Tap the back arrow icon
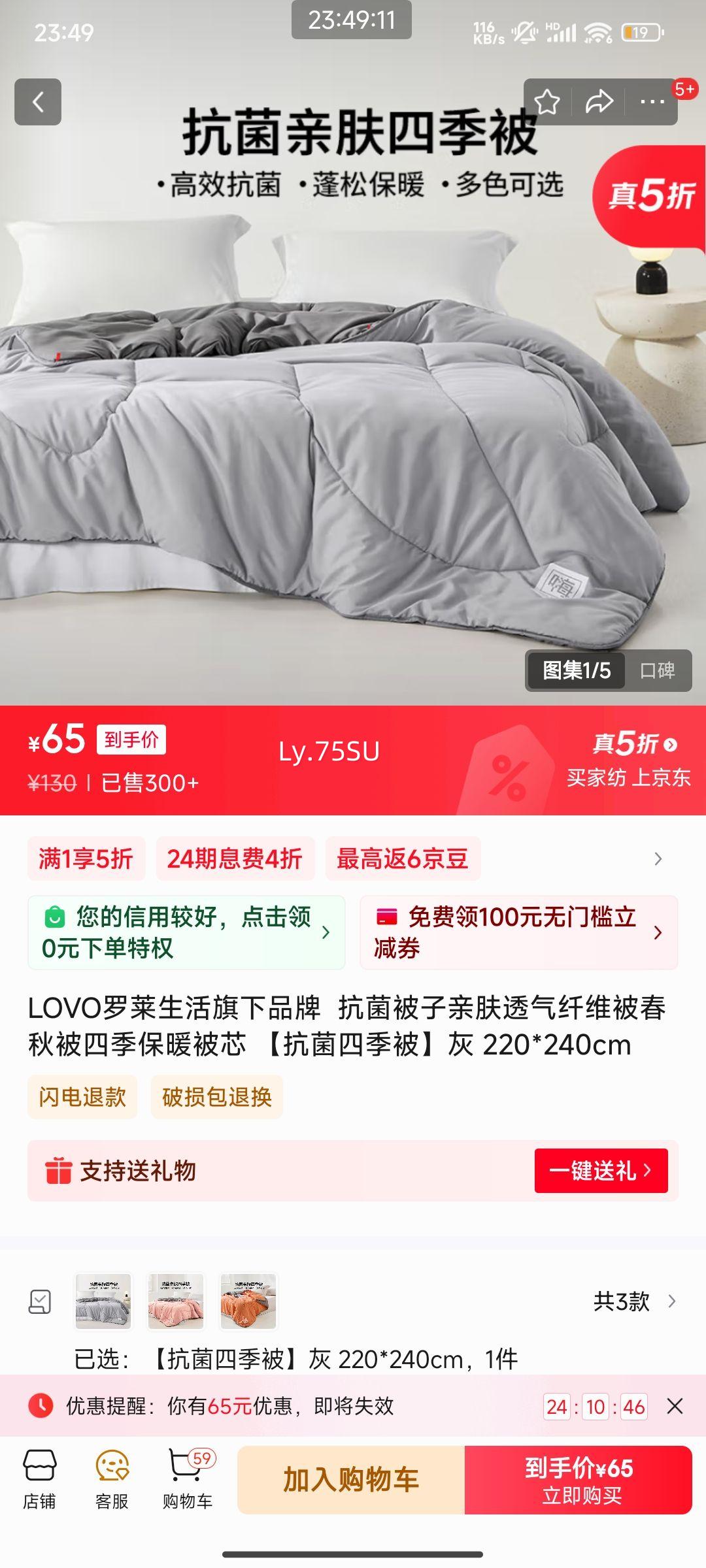This screenshot has width=706, height=1568. point(39,101)
